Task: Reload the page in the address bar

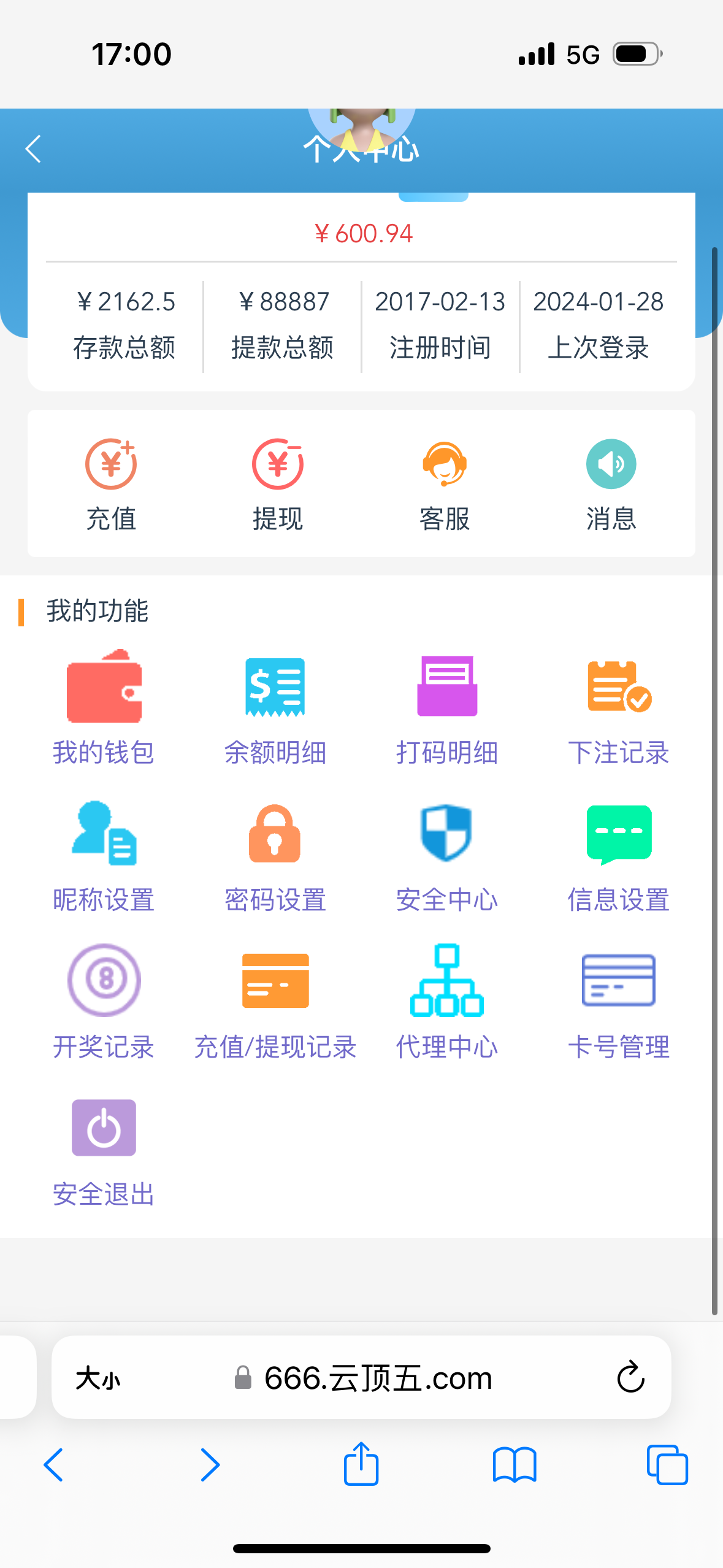Action: 630,1377
